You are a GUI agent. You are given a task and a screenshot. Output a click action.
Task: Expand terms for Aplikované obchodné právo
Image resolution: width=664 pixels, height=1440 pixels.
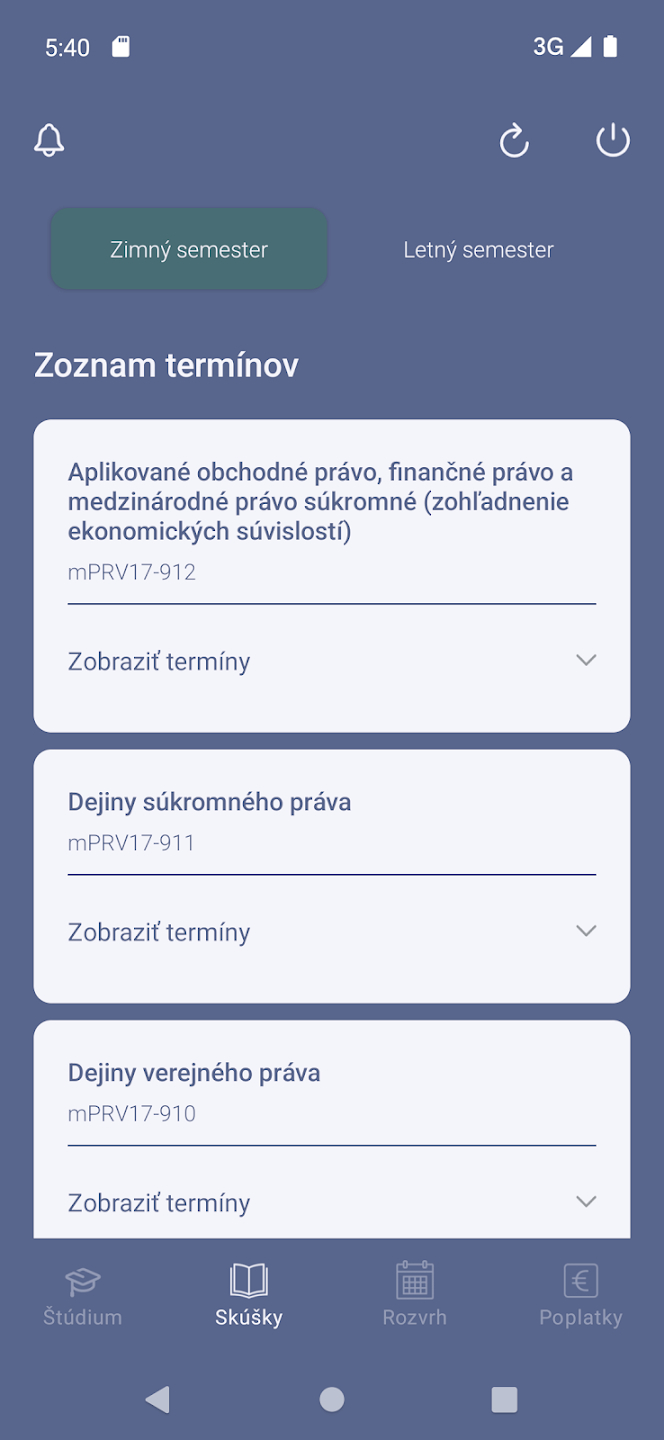[332, 661]
